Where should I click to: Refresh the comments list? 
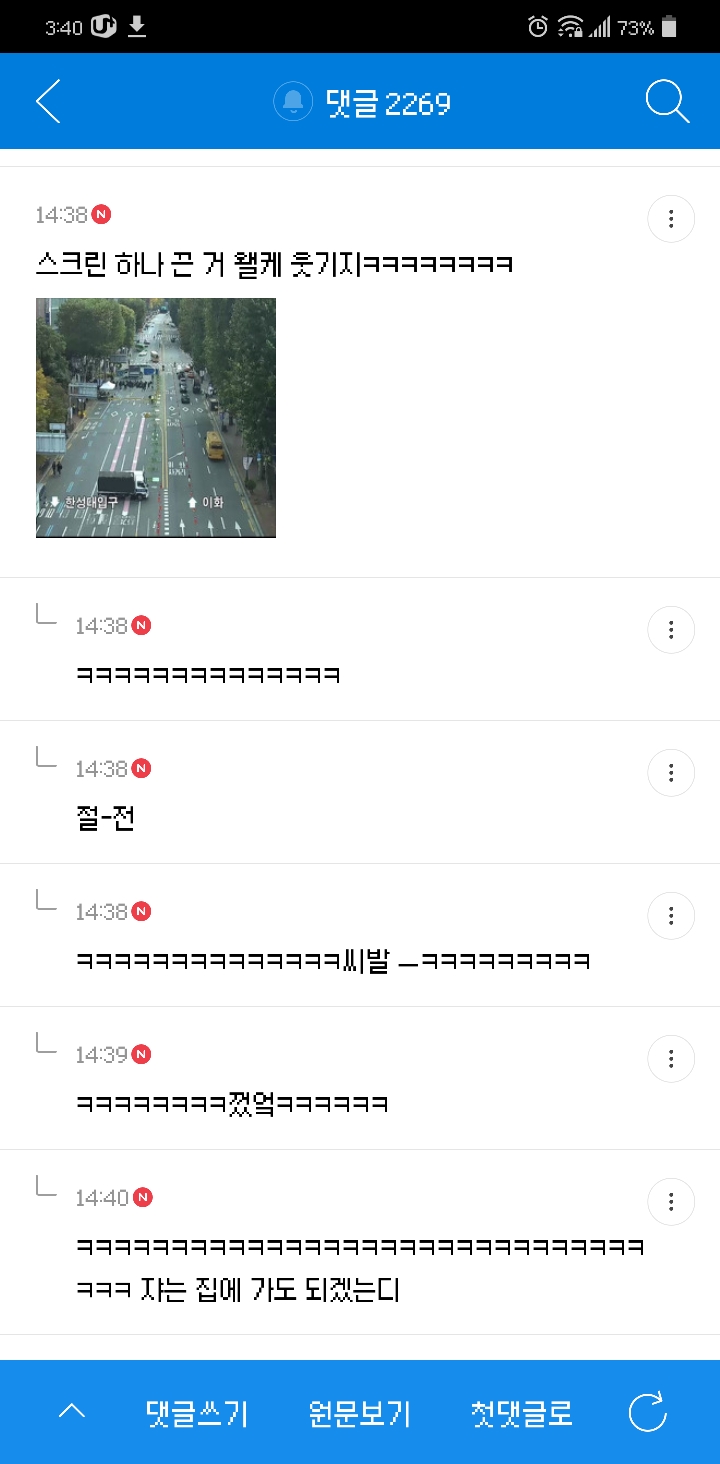pos(647,1413)
